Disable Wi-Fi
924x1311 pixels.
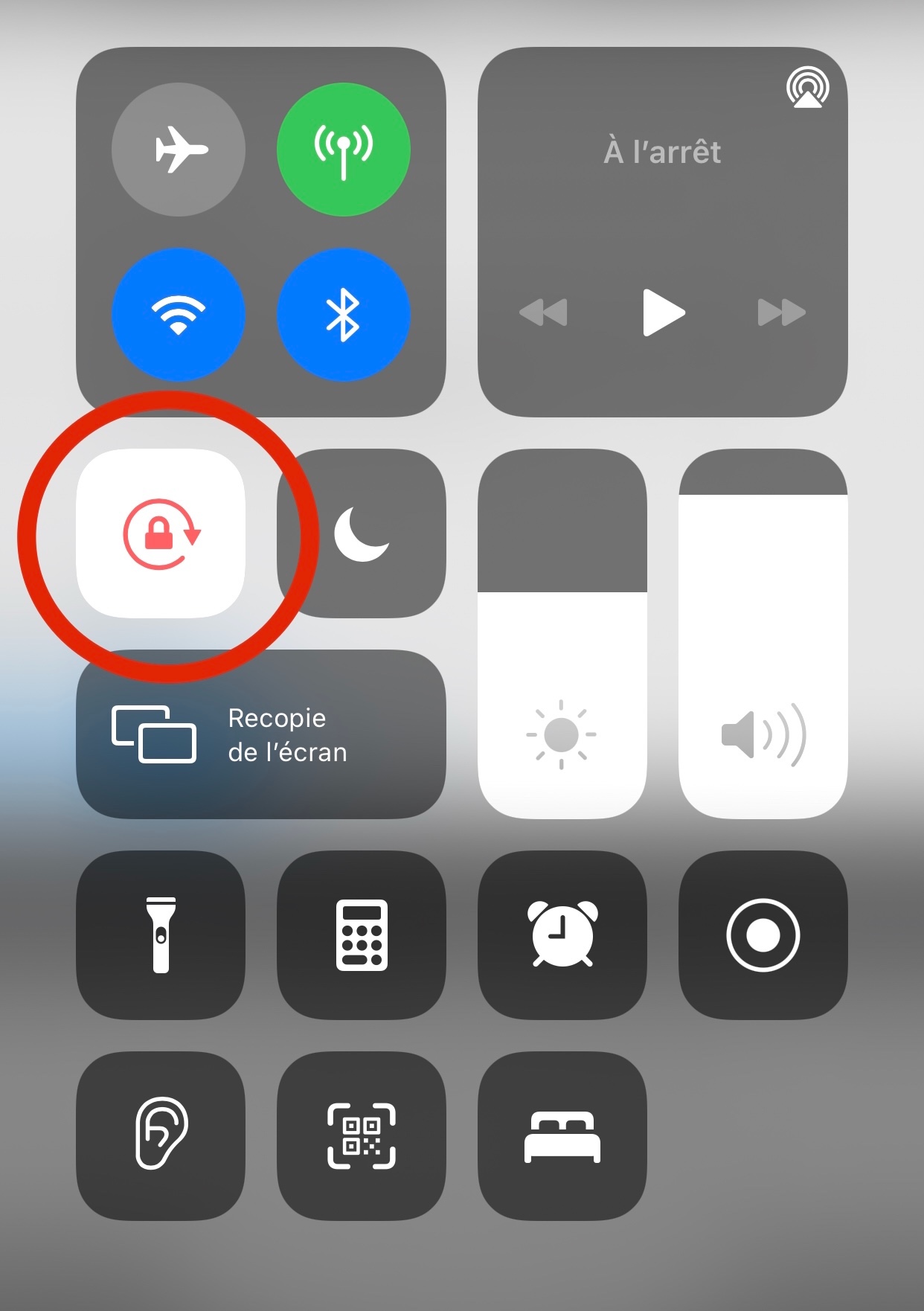coord(179,314)
